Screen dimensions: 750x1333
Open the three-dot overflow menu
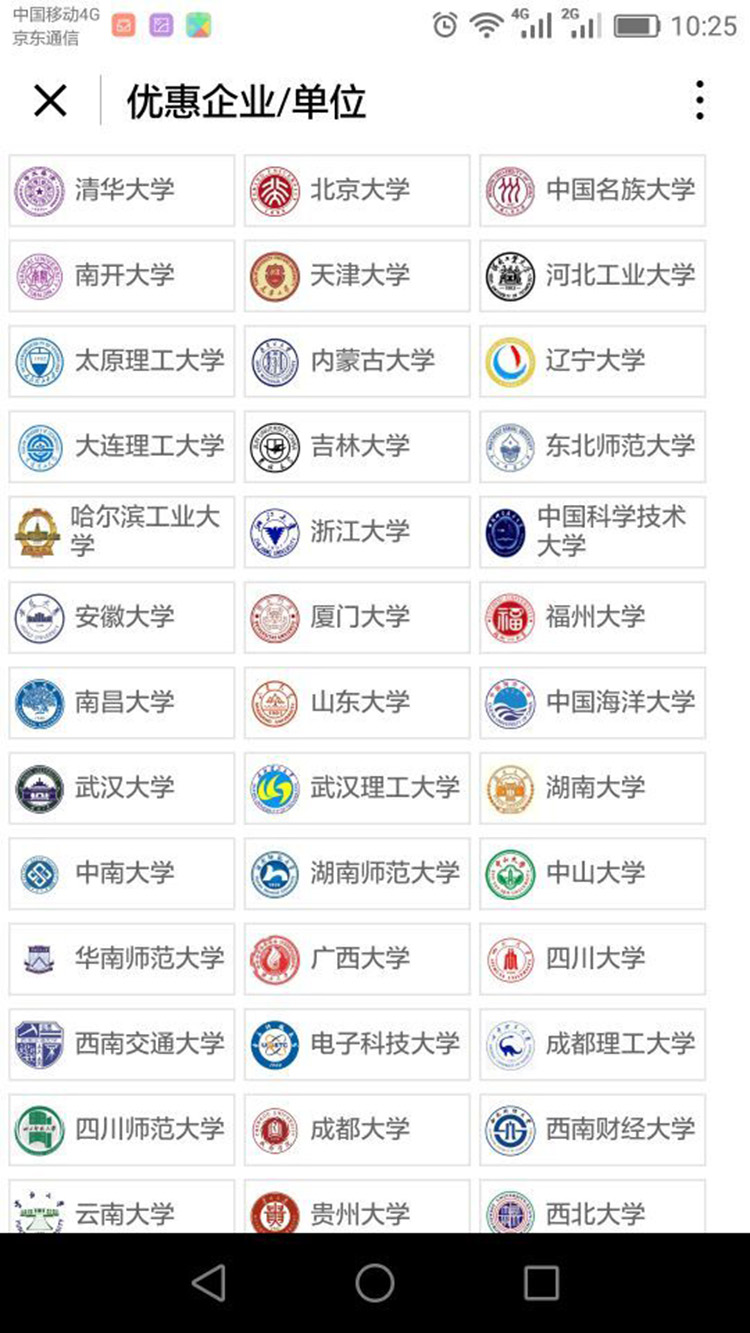[x=700, y=101]
